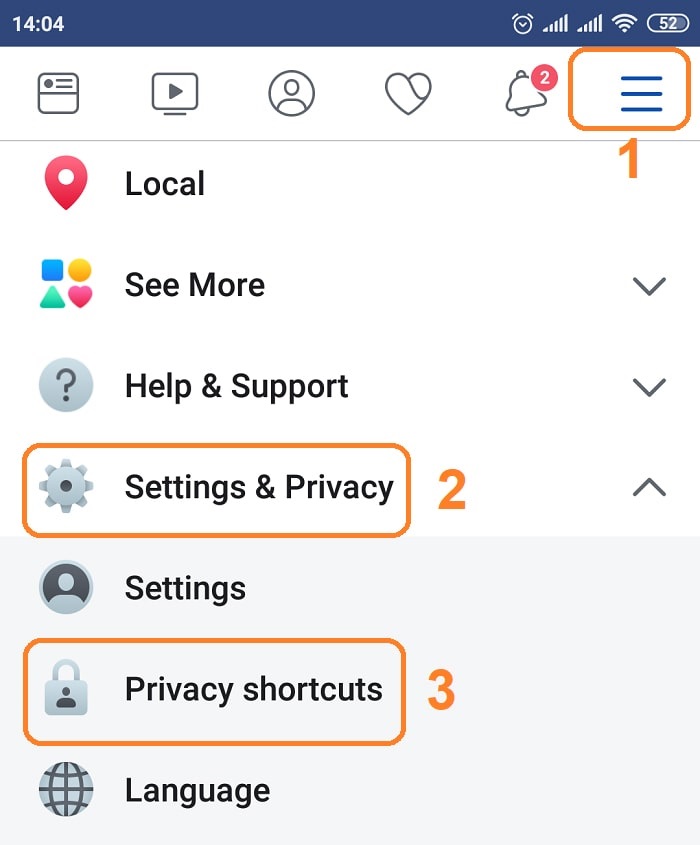Image resolution: width=700 pixels, height=845 pixels.
Task: Expand Help & Support options
Action: [236, 387]
